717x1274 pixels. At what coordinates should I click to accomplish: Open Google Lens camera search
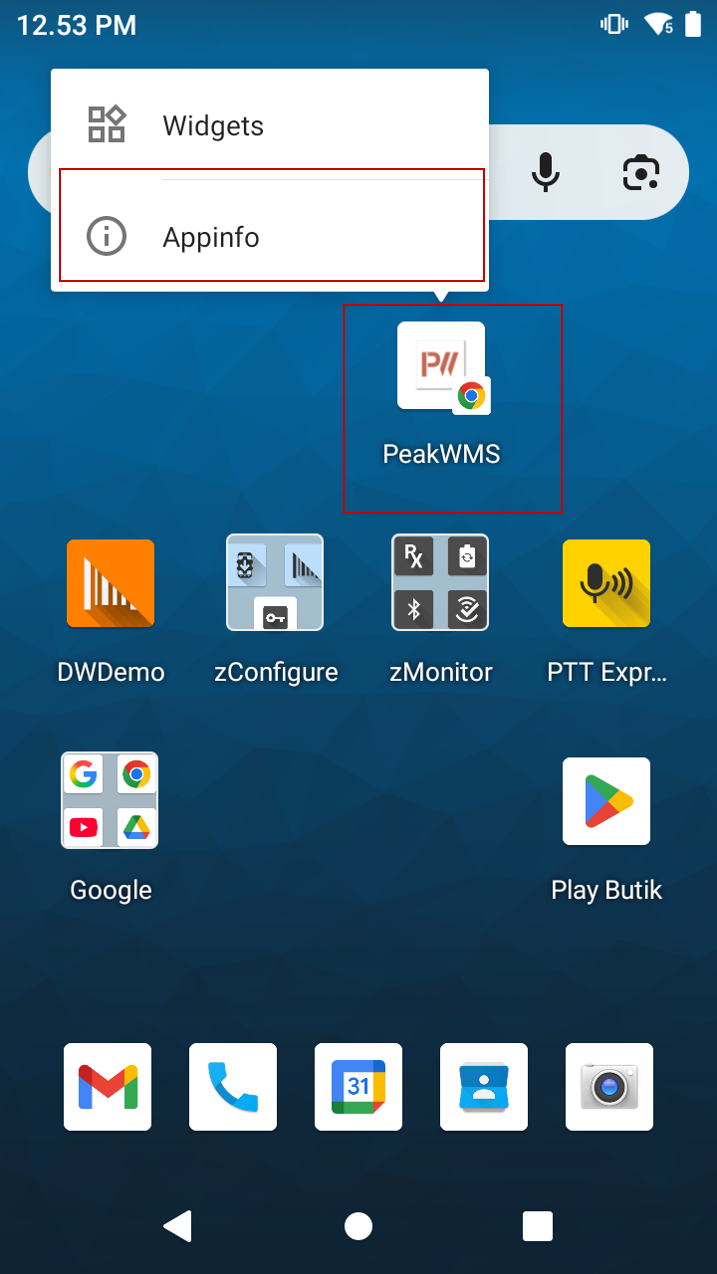pos(641,172)
